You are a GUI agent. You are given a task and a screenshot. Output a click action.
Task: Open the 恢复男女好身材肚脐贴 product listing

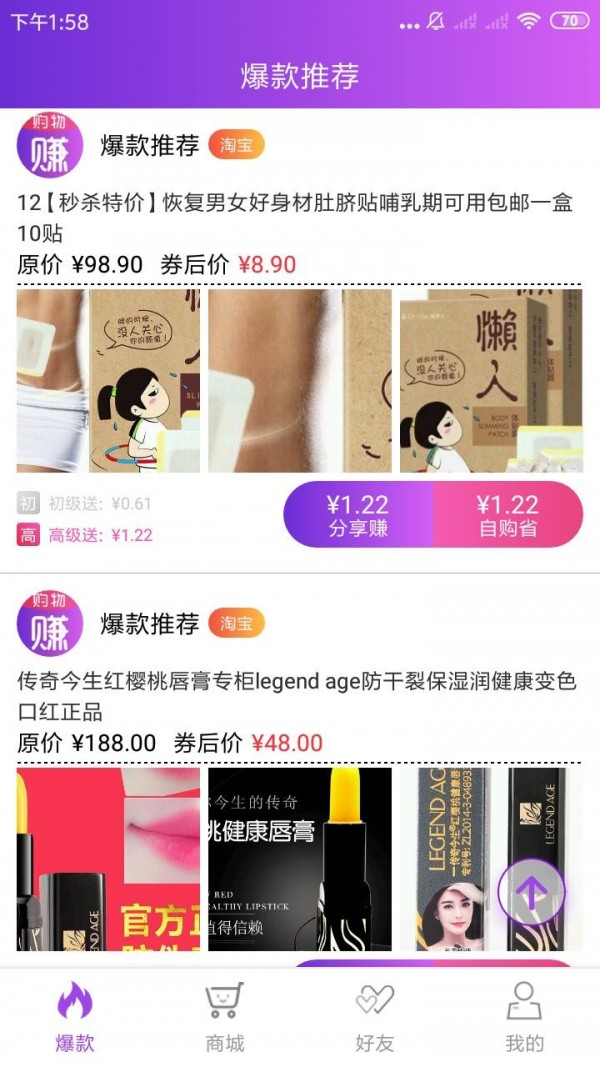click(x=295, y=218)
